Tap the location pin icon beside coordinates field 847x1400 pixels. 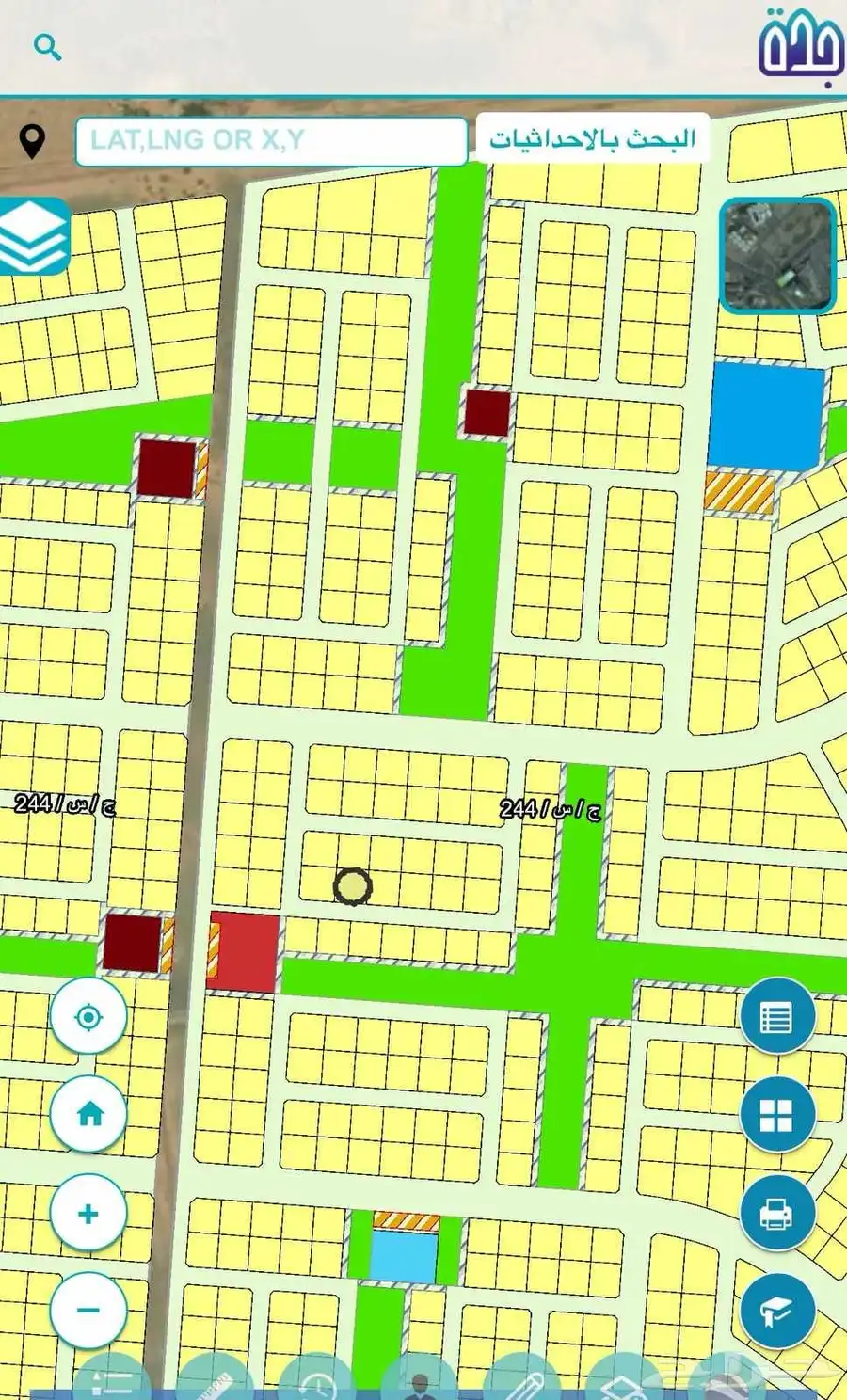33,141
